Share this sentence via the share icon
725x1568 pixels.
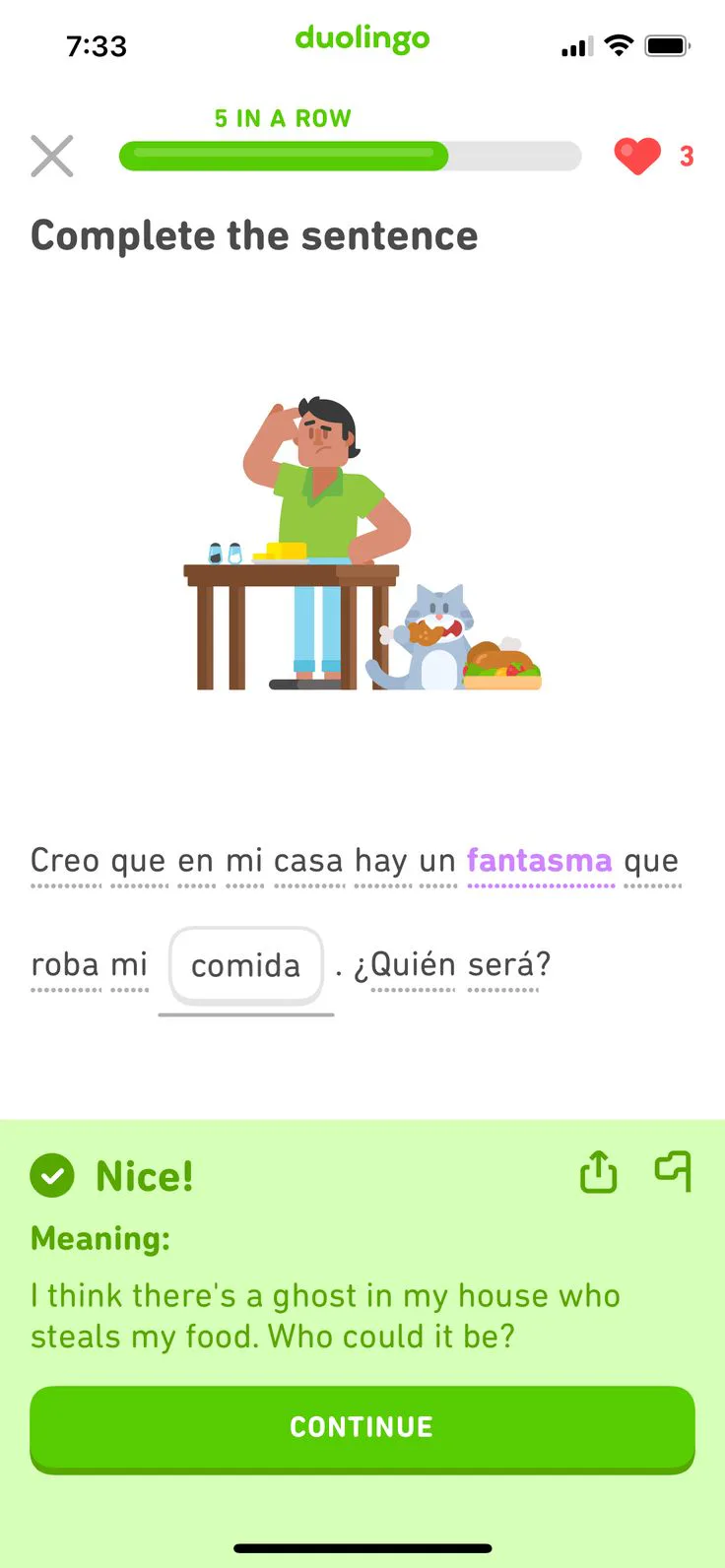(x=598, y=1172)
